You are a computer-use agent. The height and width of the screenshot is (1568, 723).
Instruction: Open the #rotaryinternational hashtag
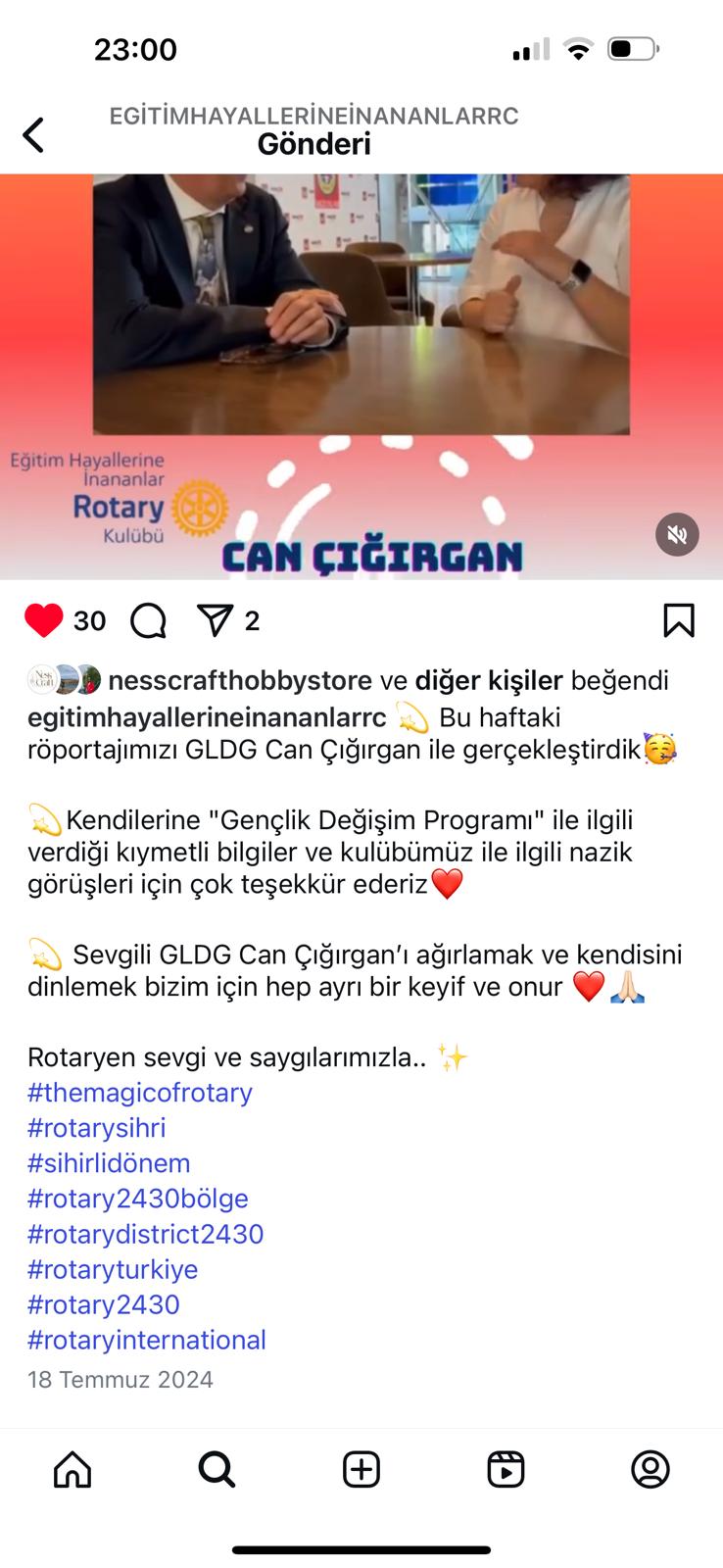(147, 1340)
